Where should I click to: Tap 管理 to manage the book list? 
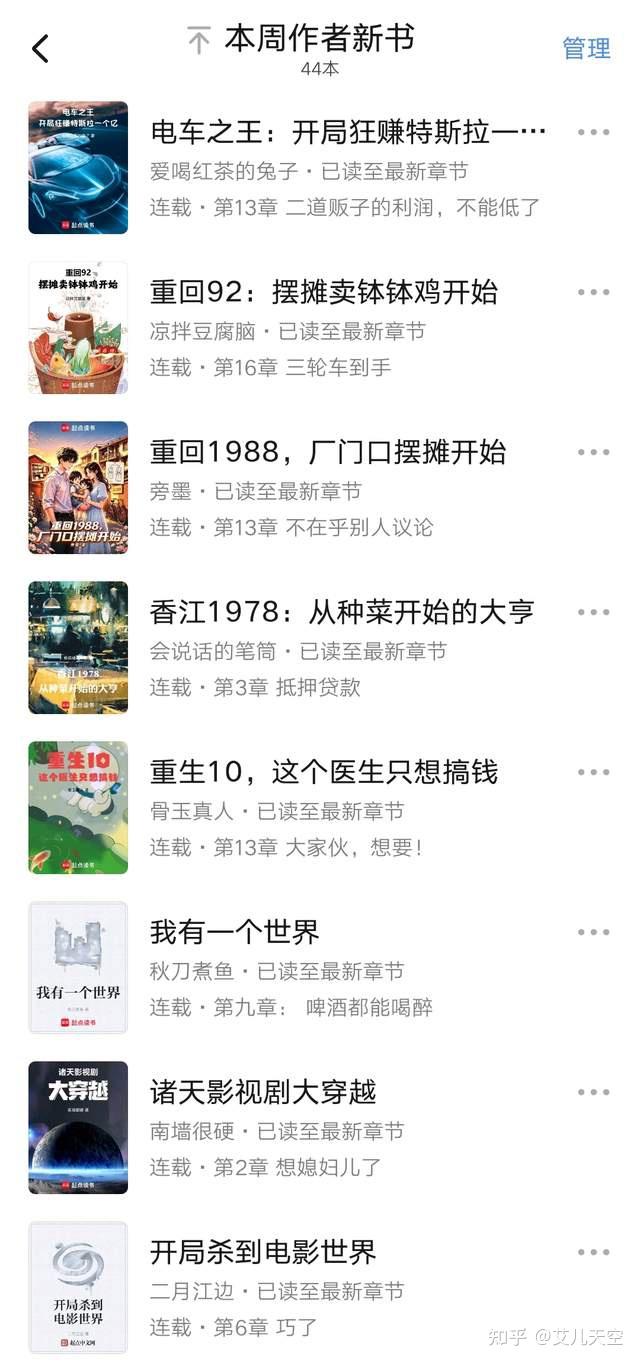[x=586, y=48]
